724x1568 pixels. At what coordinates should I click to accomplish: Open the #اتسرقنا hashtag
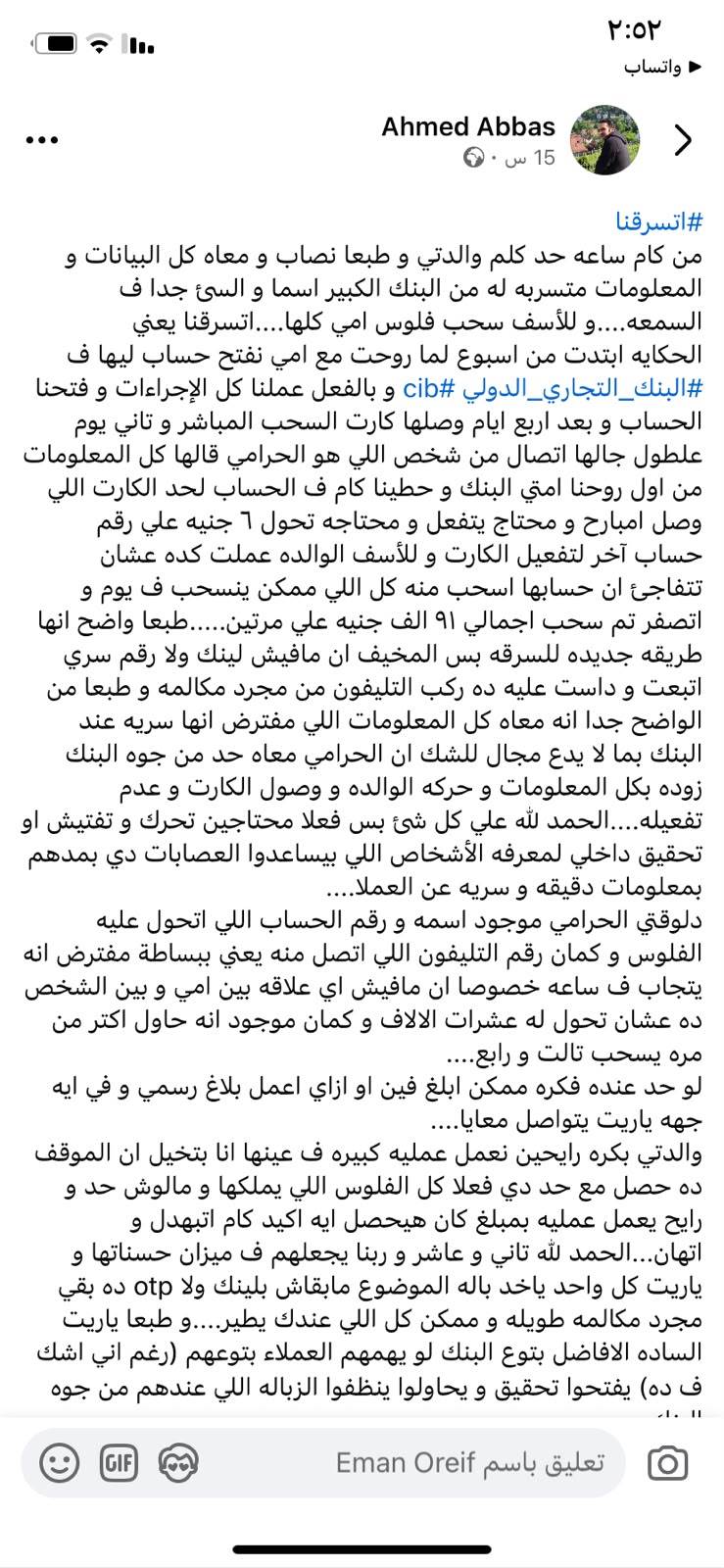coord(659,220)
